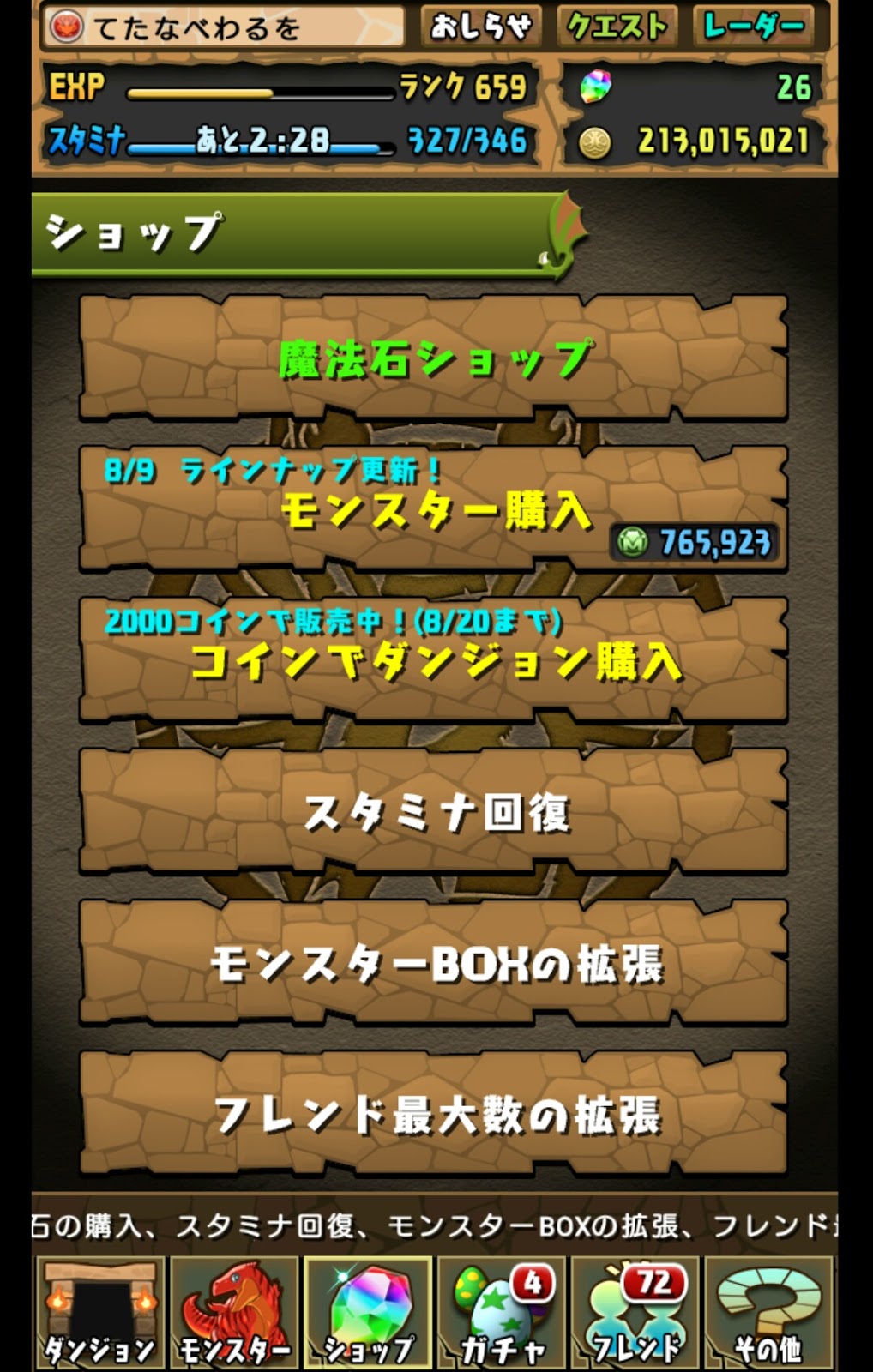Open the クエスト button
The width and height of the screenshot is (873, 1372).
click(x=617, y=27)
